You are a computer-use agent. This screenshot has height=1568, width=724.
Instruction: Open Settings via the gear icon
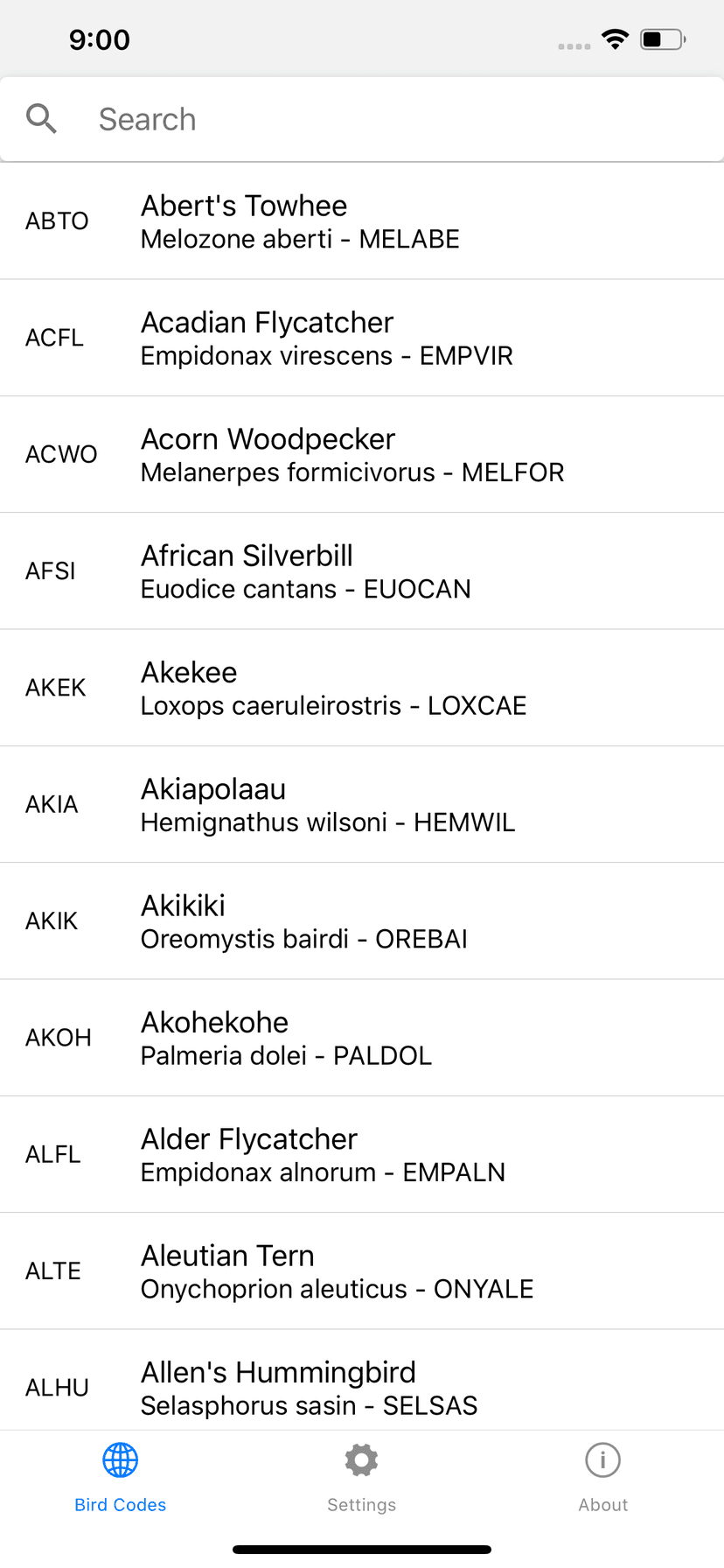click(x=361, y=1459)
